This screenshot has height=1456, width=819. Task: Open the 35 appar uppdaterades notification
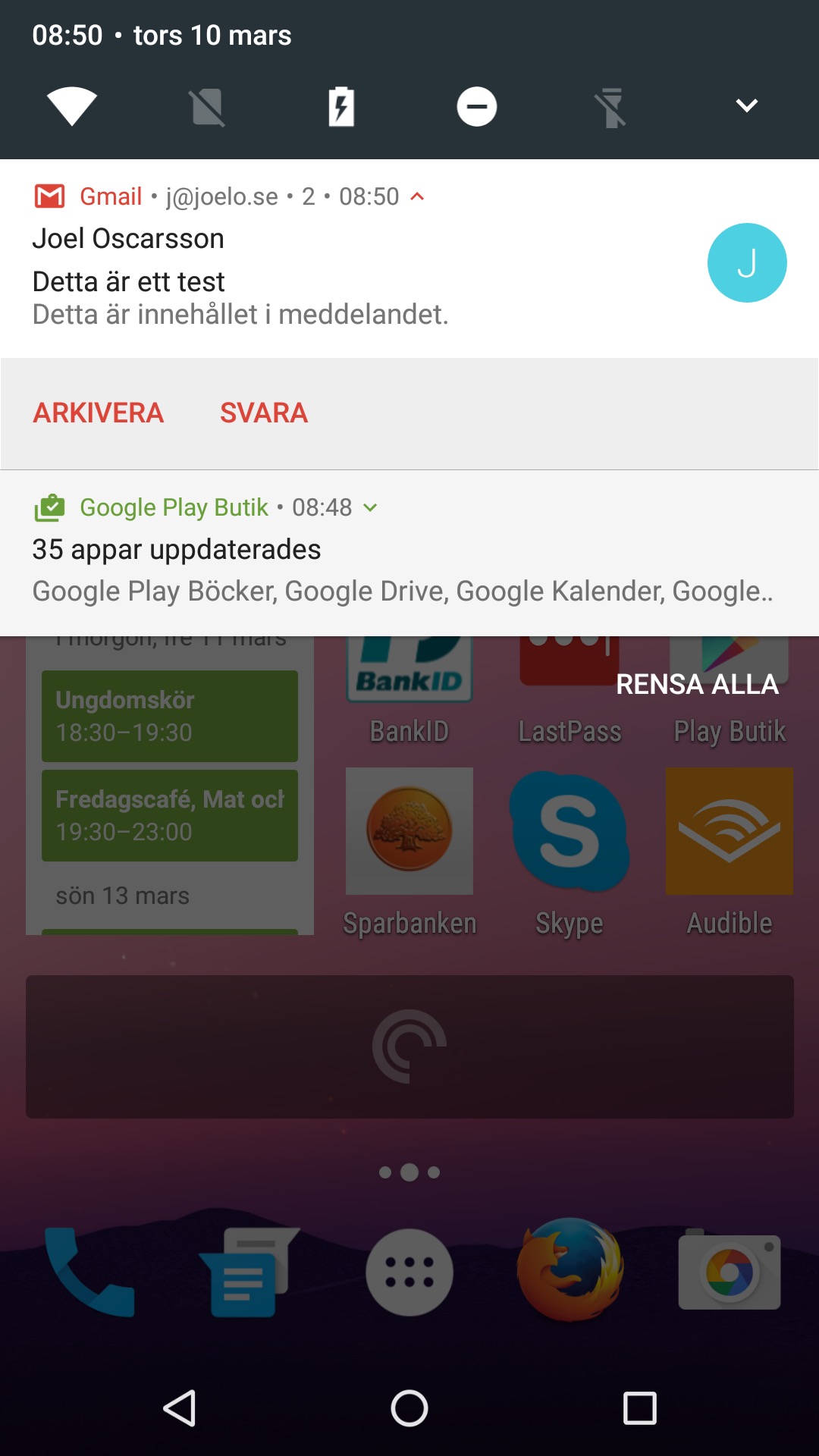pos(379,569)
